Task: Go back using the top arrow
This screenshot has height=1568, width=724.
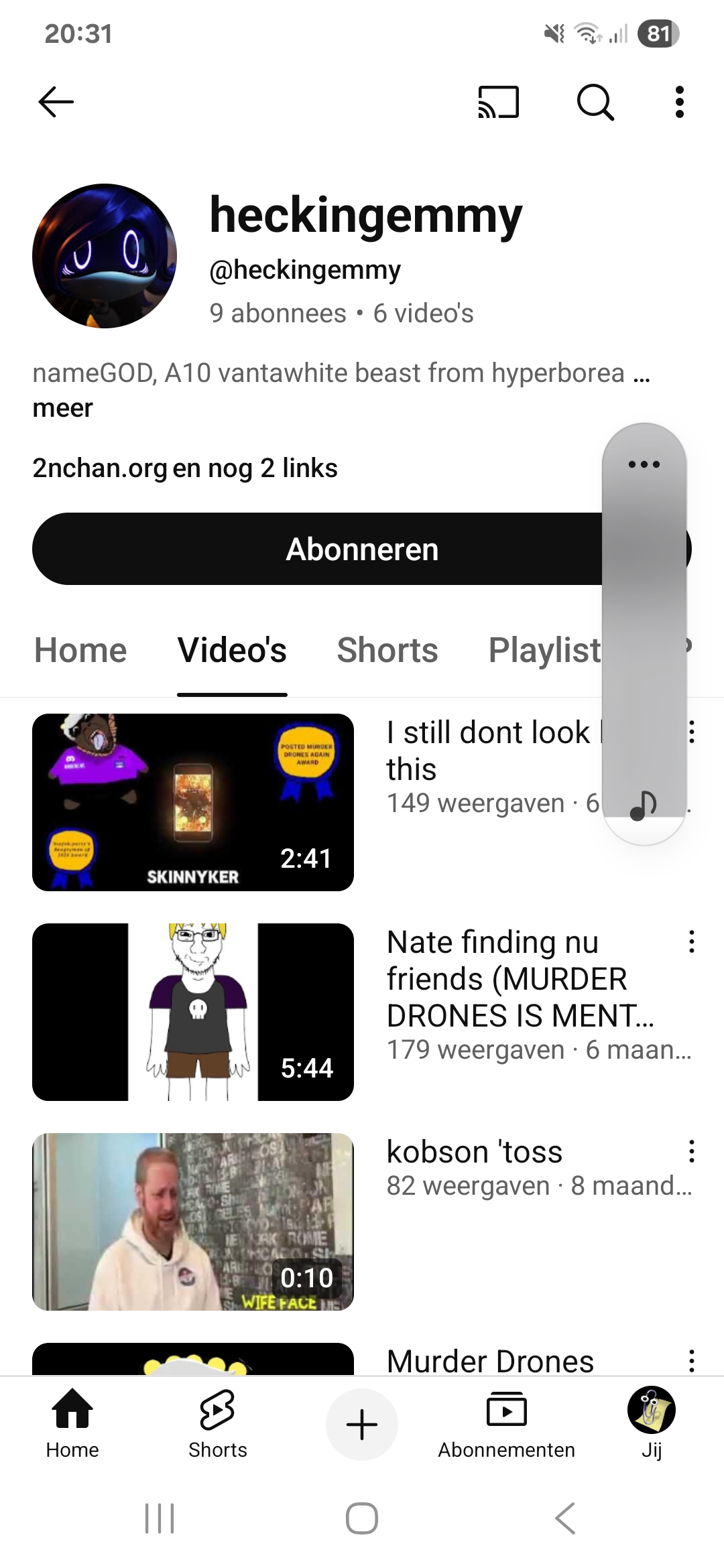Action: pyautogui.click(x=56, y=102)
